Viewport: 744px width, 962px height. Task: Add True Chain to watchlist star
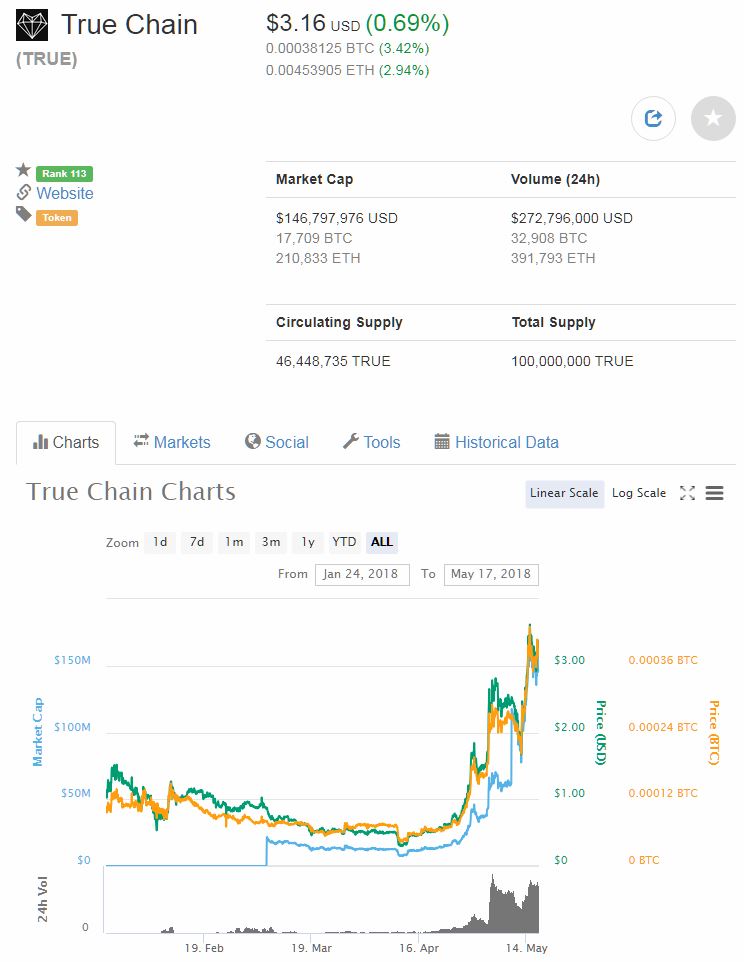[713, 119]
